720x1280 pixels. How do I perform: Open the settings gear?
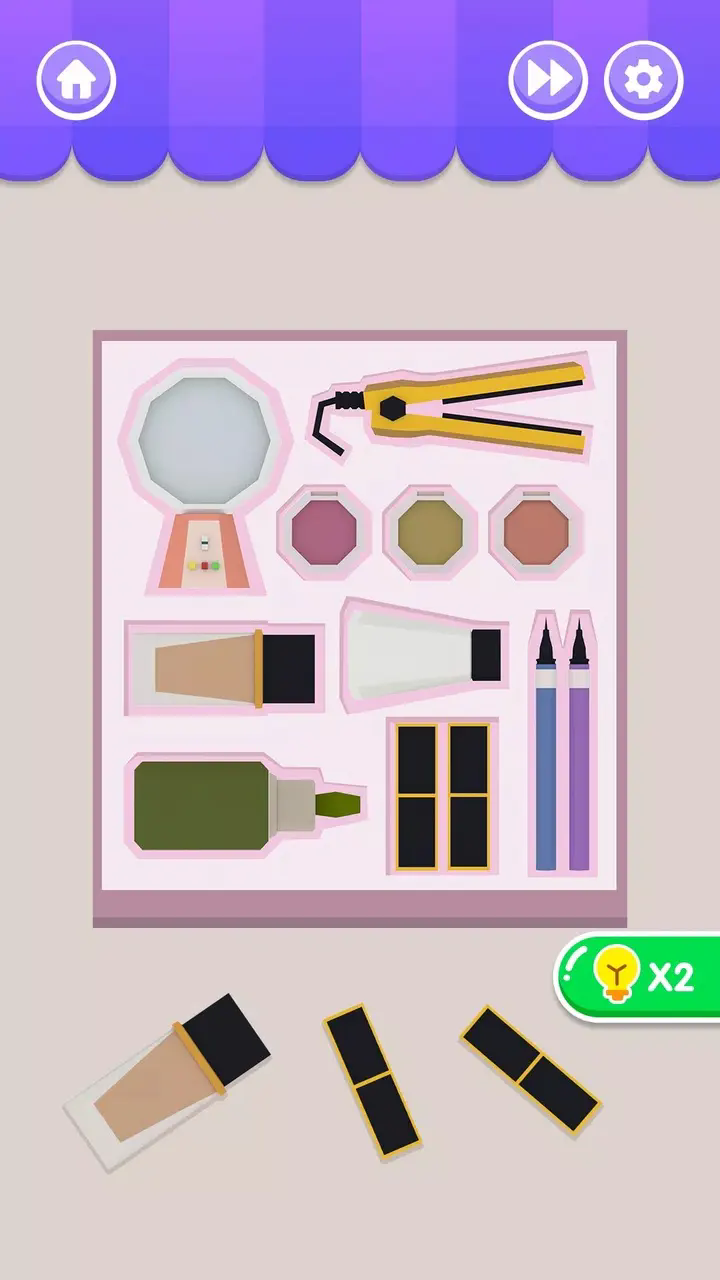point(644,79)
